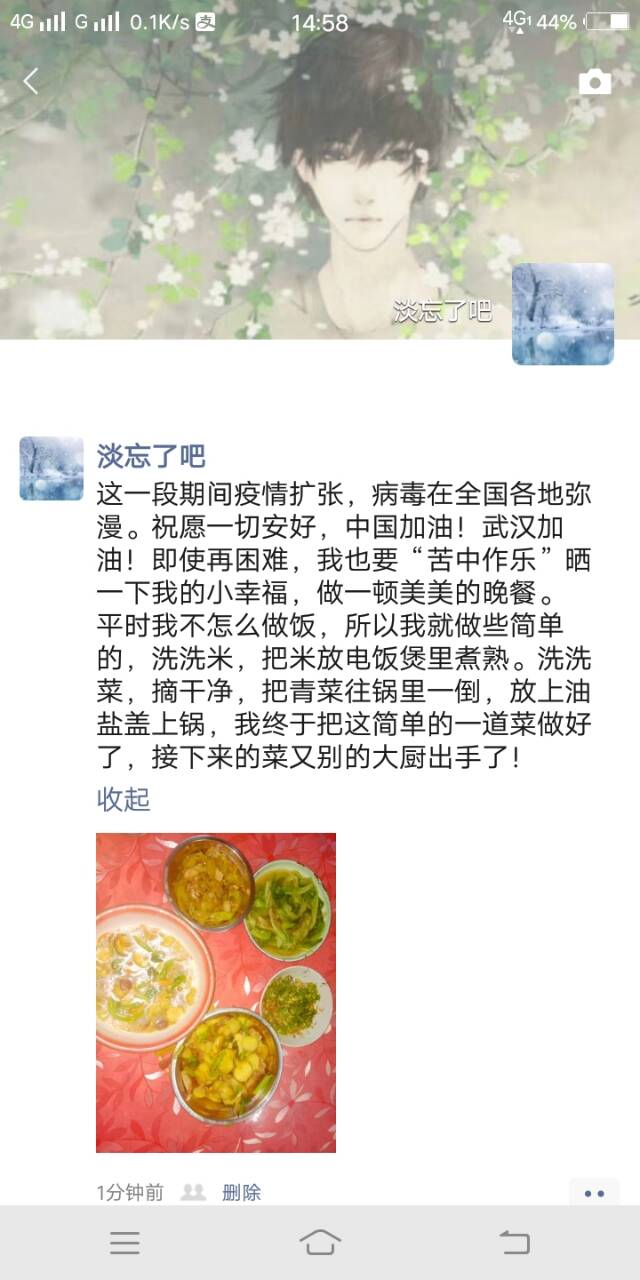The image size is (640, 1280).
Task: Delete this post via 删除
Action: pyautogui.click(x=241, y=1192)
